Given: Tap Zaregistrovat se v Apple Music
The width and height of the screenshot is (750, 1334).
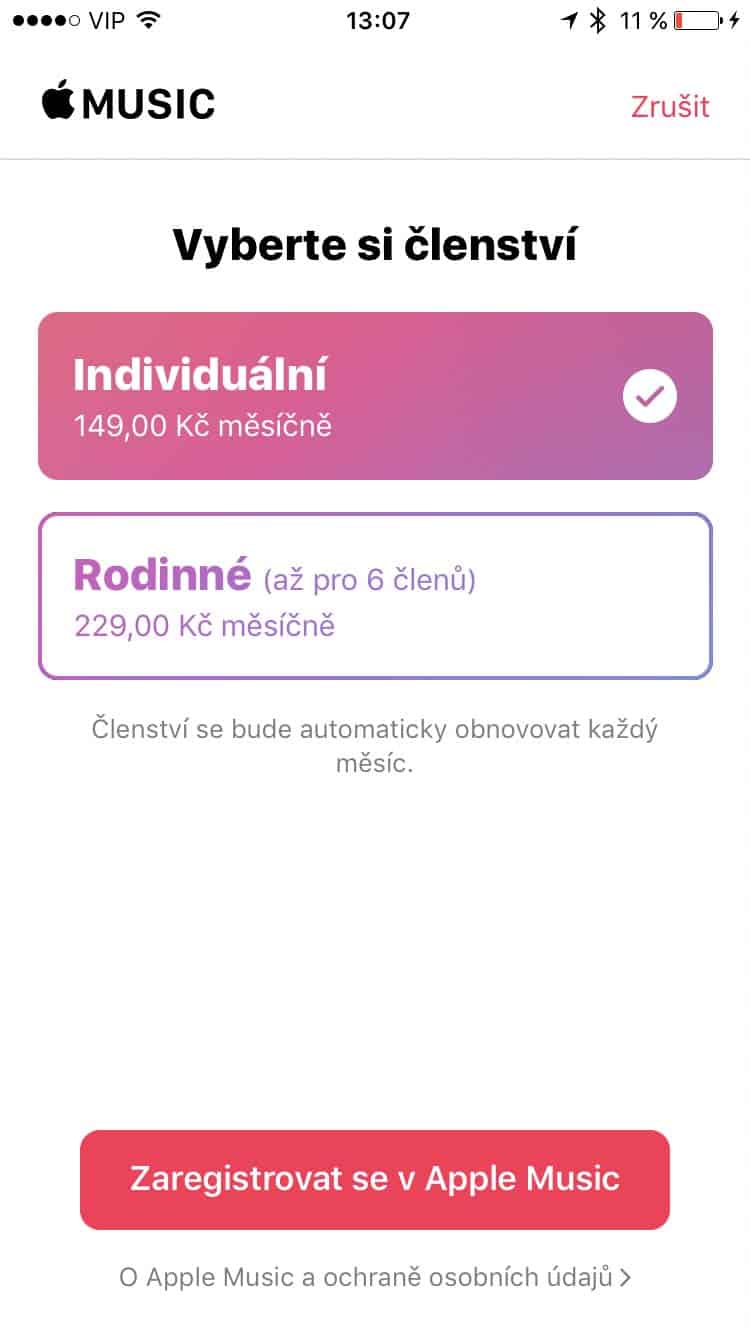Looking at the screenshot, I should coord(375,1179).
